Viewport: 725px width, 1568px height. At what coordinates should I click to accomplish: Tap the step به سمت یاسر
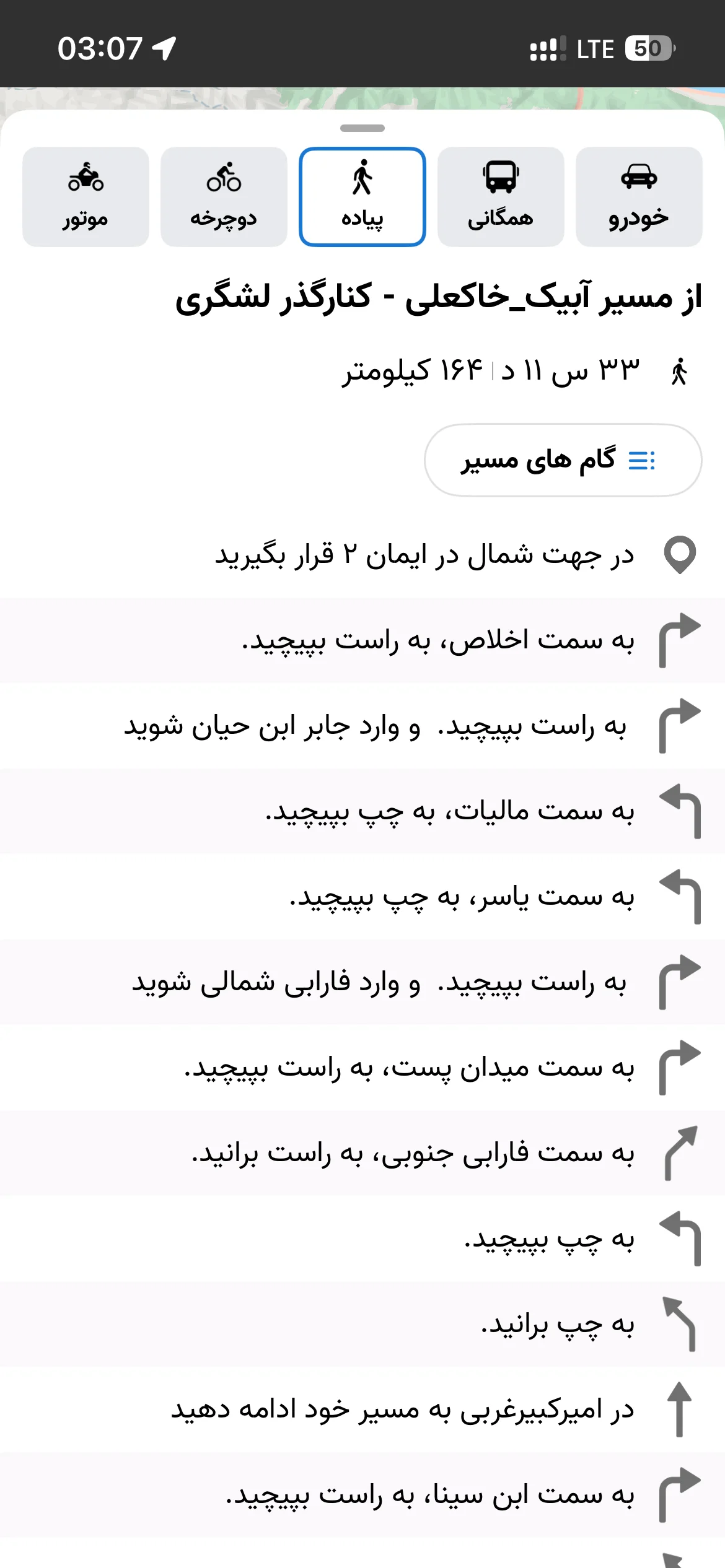pyautogui.click(x=362, y=897)
